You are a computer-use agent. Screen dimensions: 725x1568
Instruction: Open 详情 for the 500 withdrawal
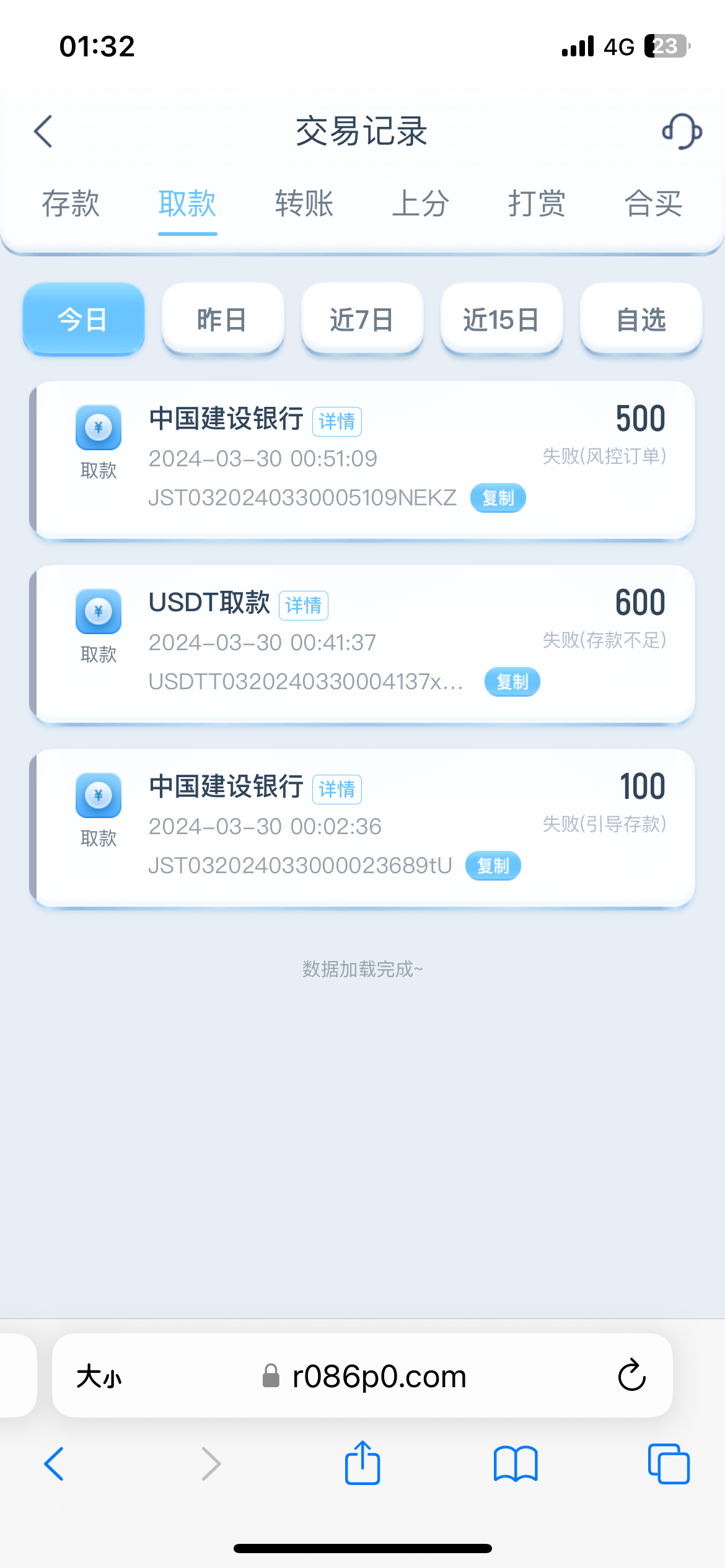[337, 422]
